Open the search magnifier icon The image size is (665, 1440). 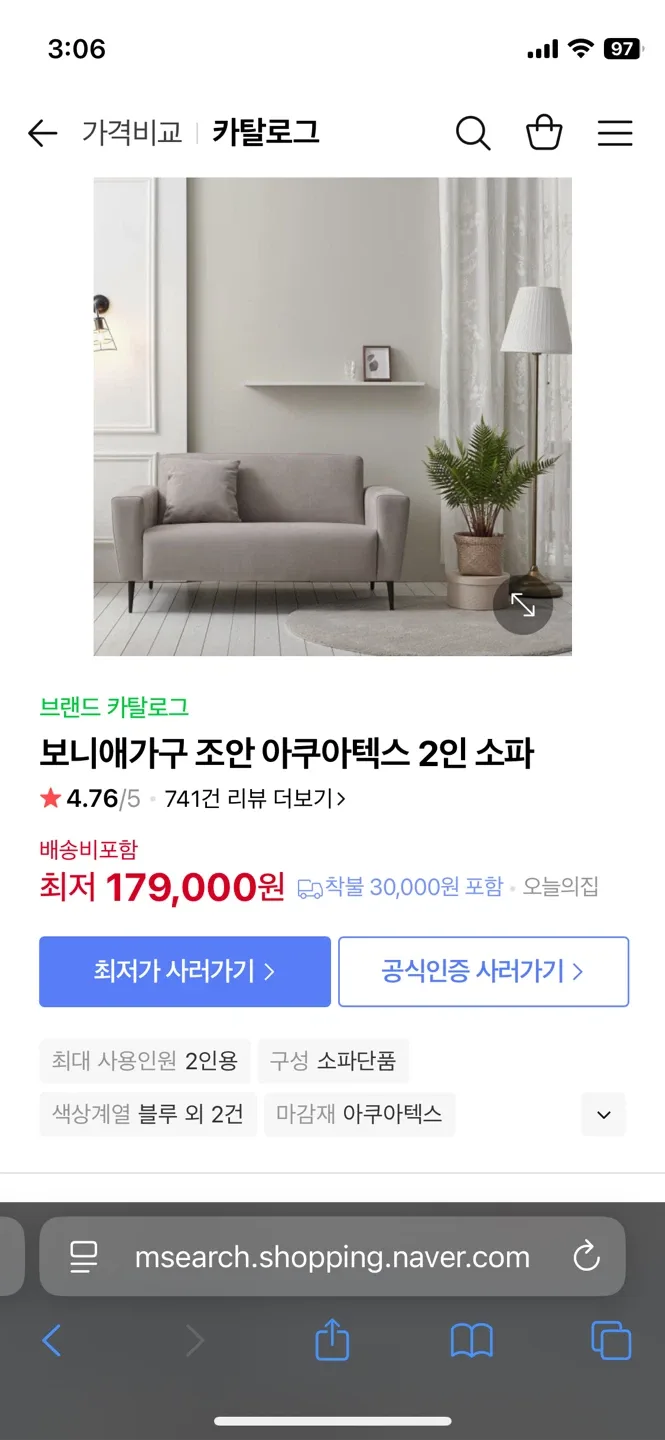pyautogui.click(x=472, y=133)
